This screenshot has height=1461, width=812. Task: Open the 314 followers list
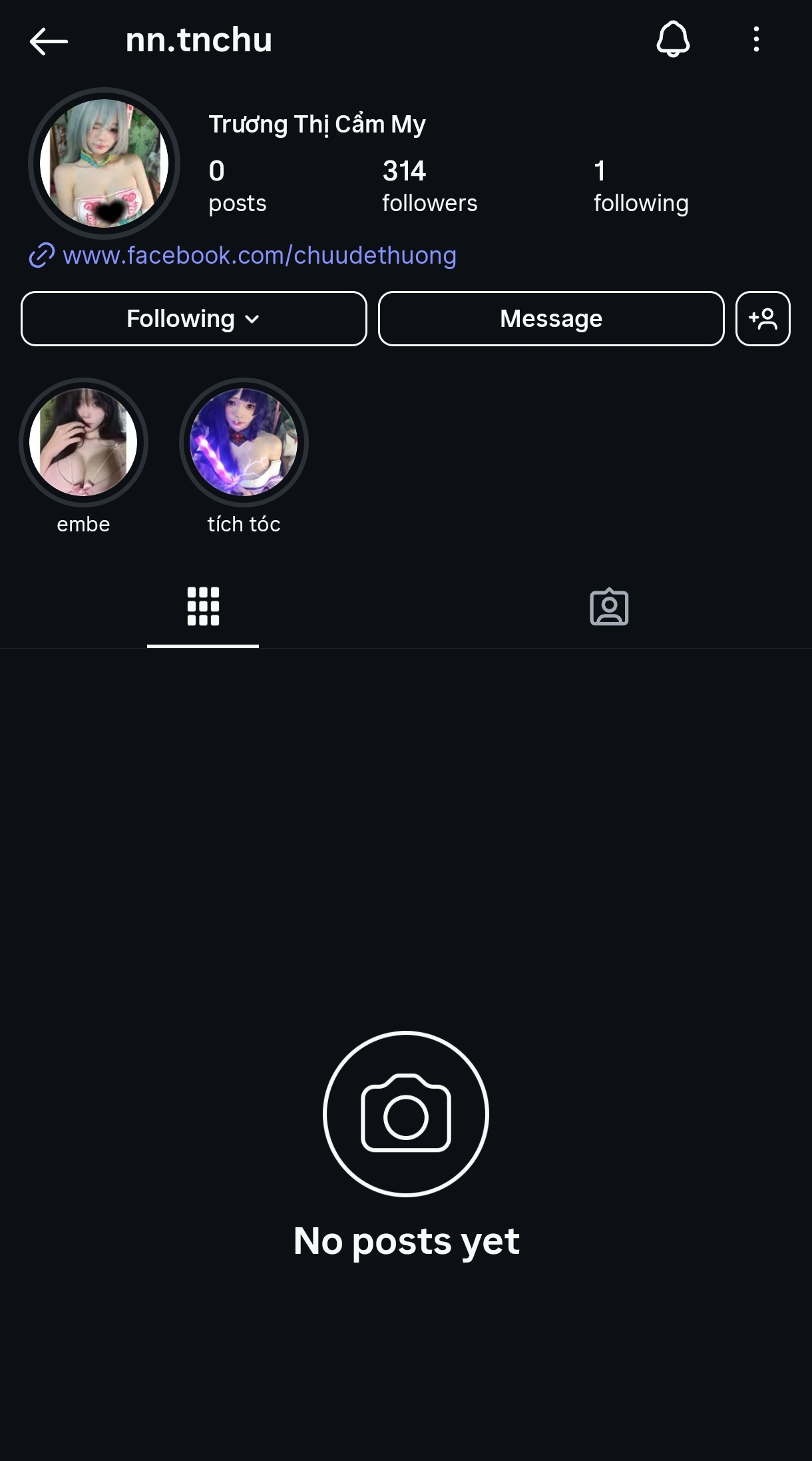tap(429, 186)
